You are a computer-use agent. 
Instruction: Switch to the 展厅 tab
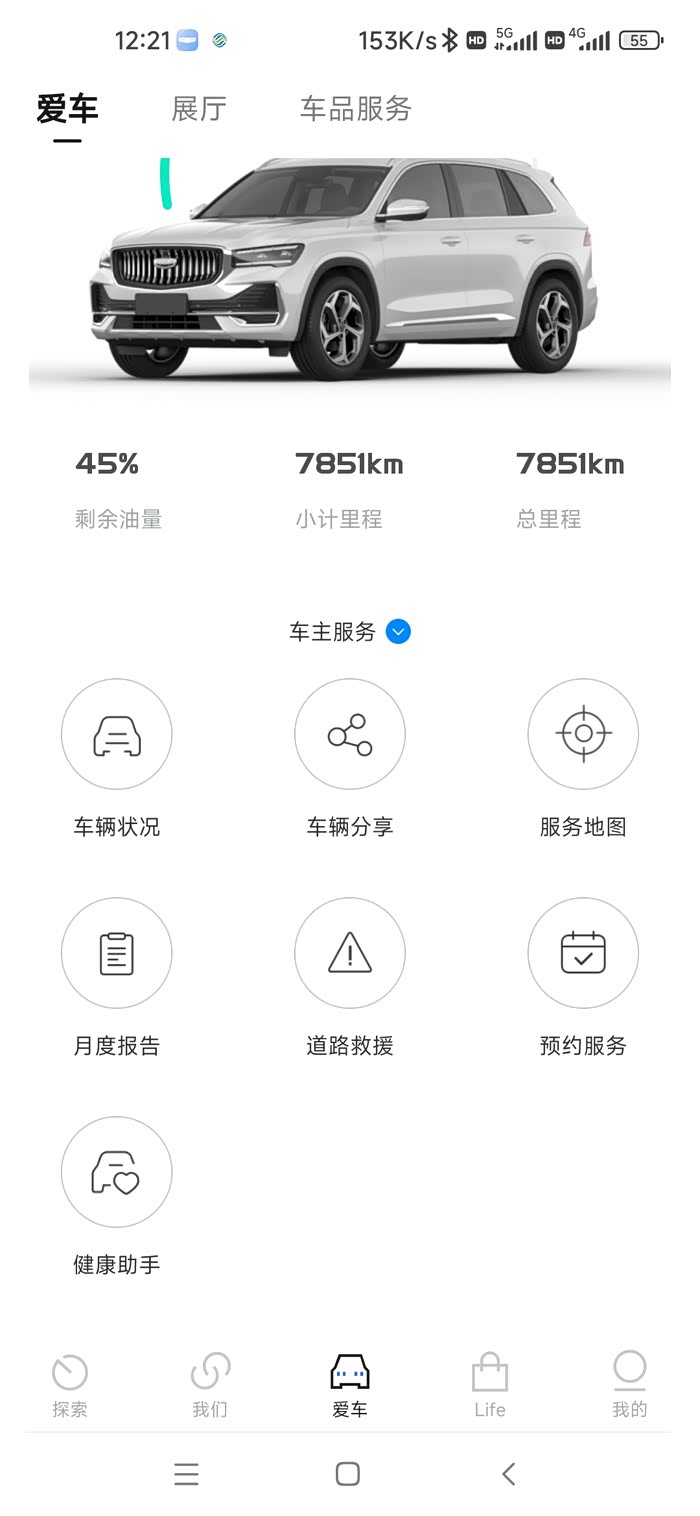coord(199,109)
